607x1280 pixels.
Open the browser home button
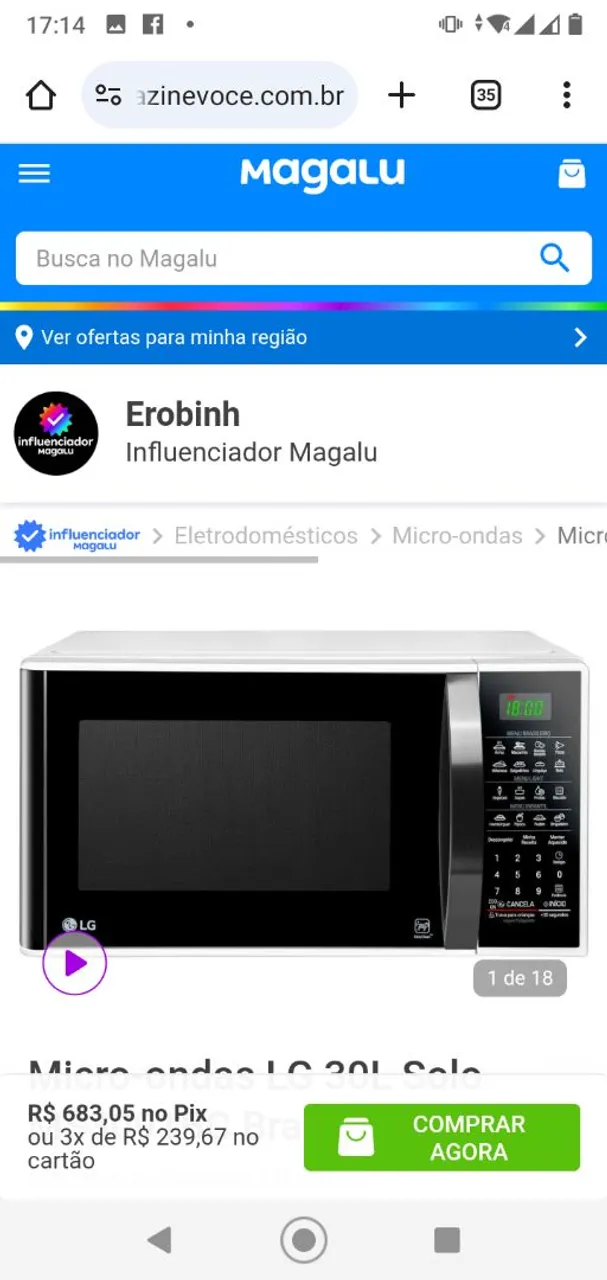coord(41,95)
